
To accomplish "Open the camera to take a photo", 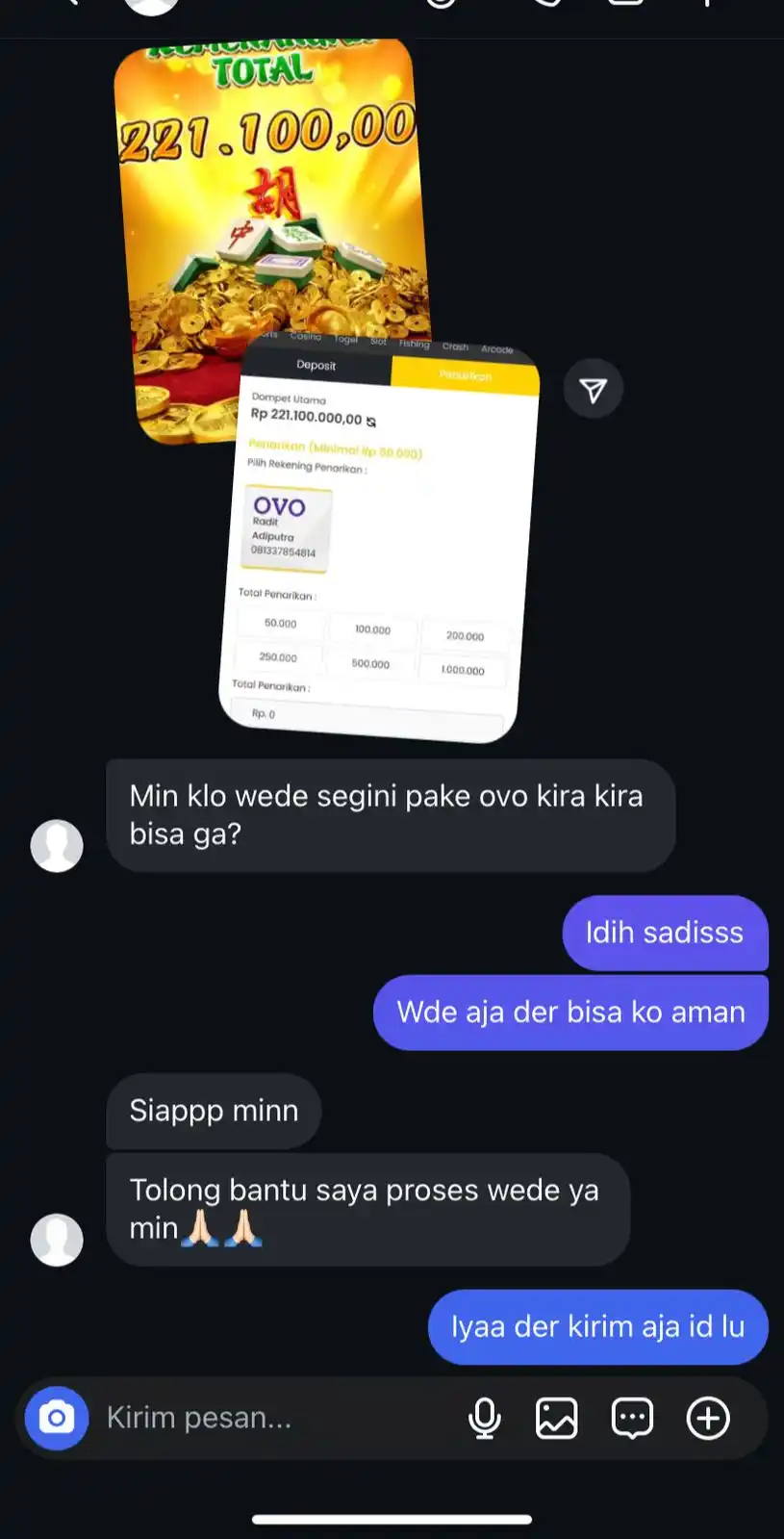I will (56, 1418).
